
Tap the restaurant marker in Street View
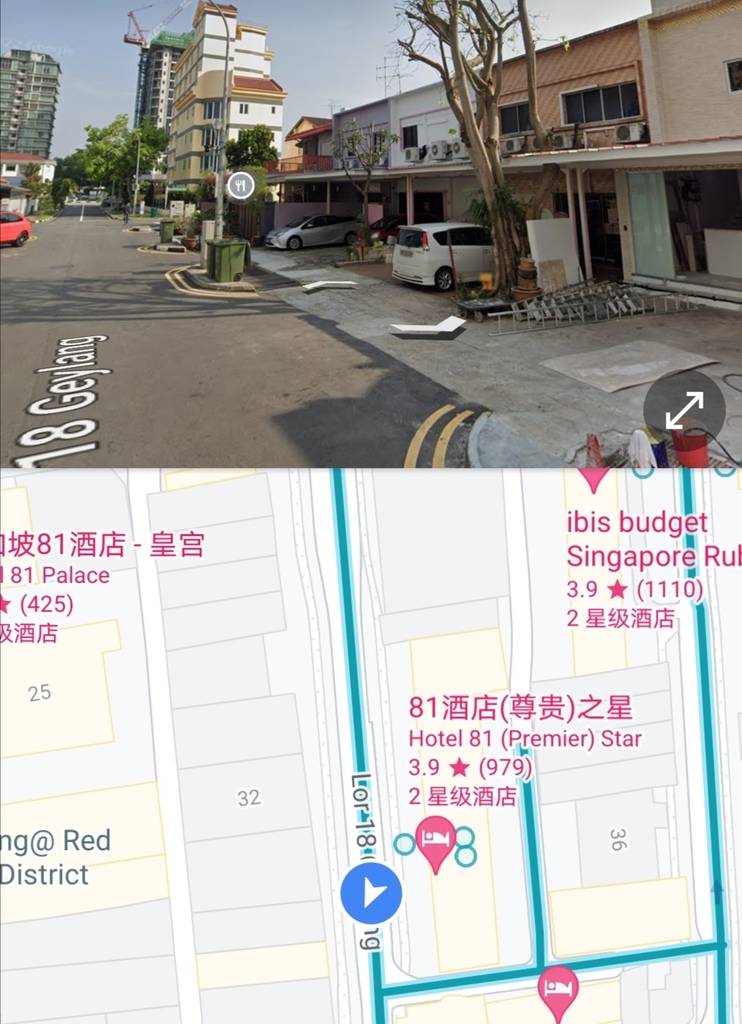click(240, 185)
